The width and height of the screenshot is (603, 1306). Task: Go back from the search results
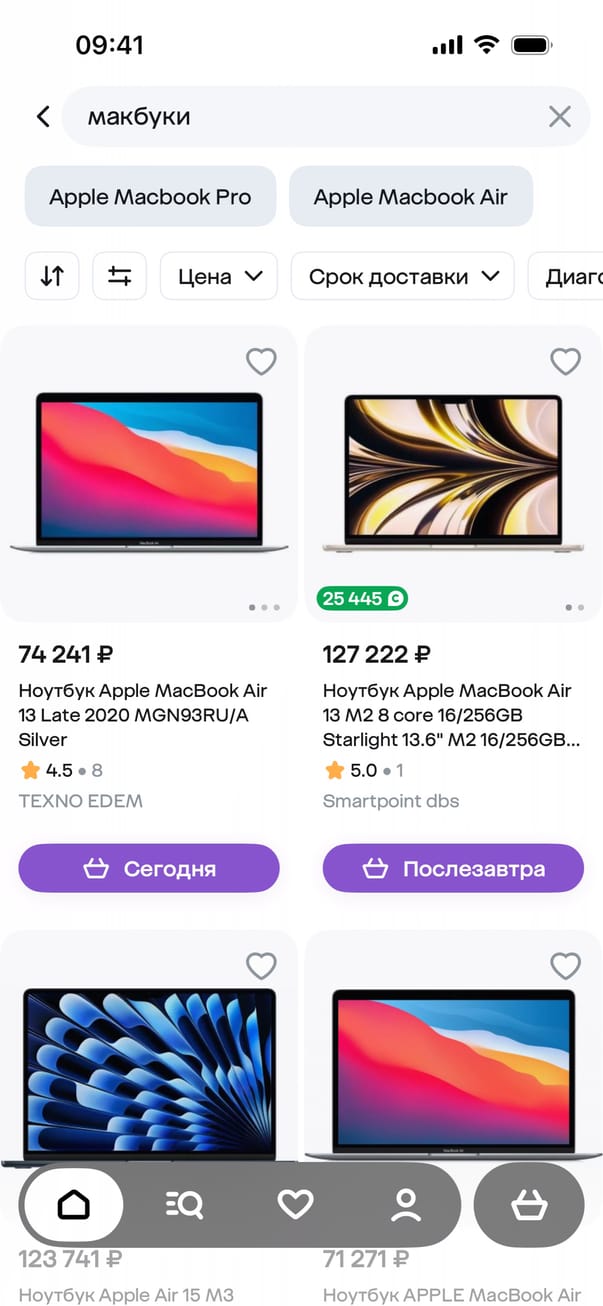43,117
